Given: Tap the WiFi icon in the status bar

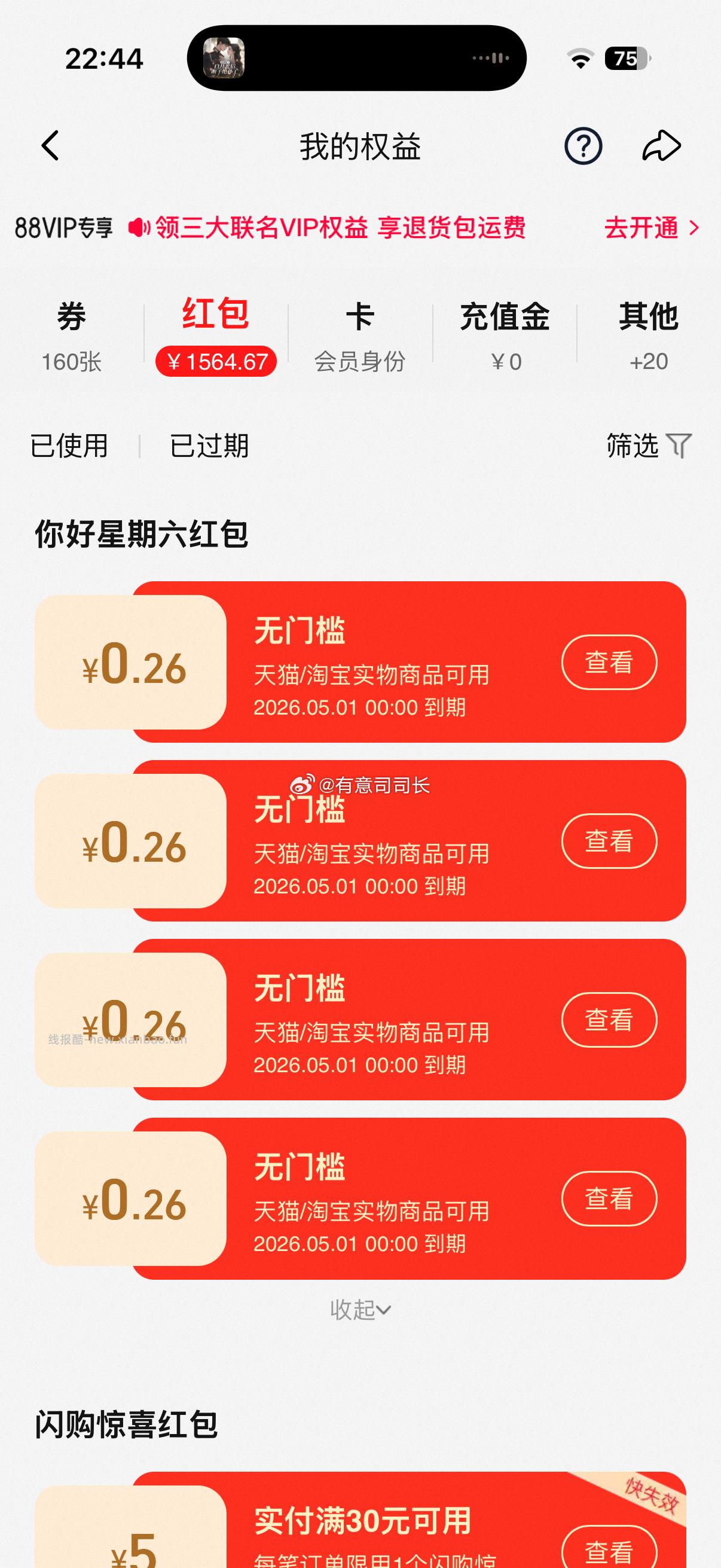Looking at the screenshot, I should [579, 59].
